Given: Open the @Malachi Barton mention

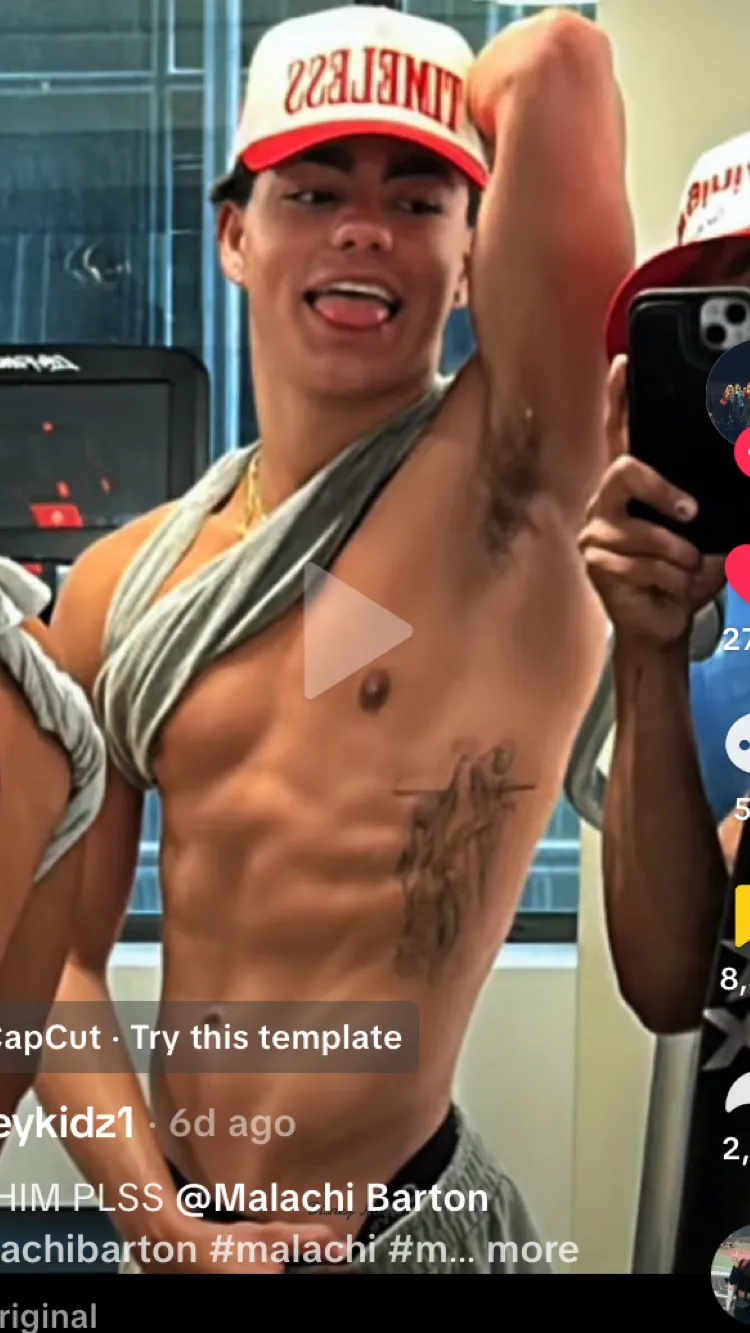Looking at the screenshot, I should pyautogui.click(x=332, y=1198).
